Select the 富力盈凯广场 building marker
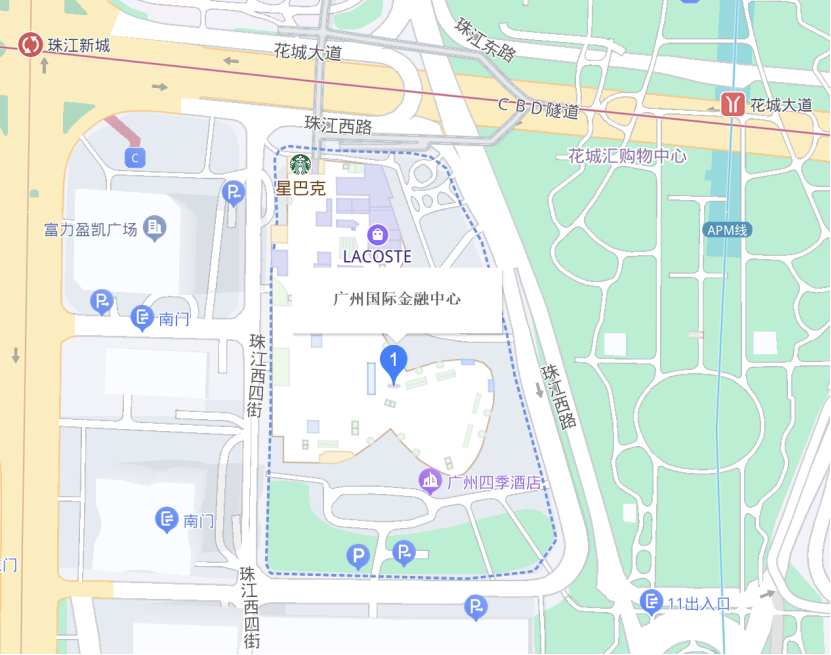 (155, 229)
